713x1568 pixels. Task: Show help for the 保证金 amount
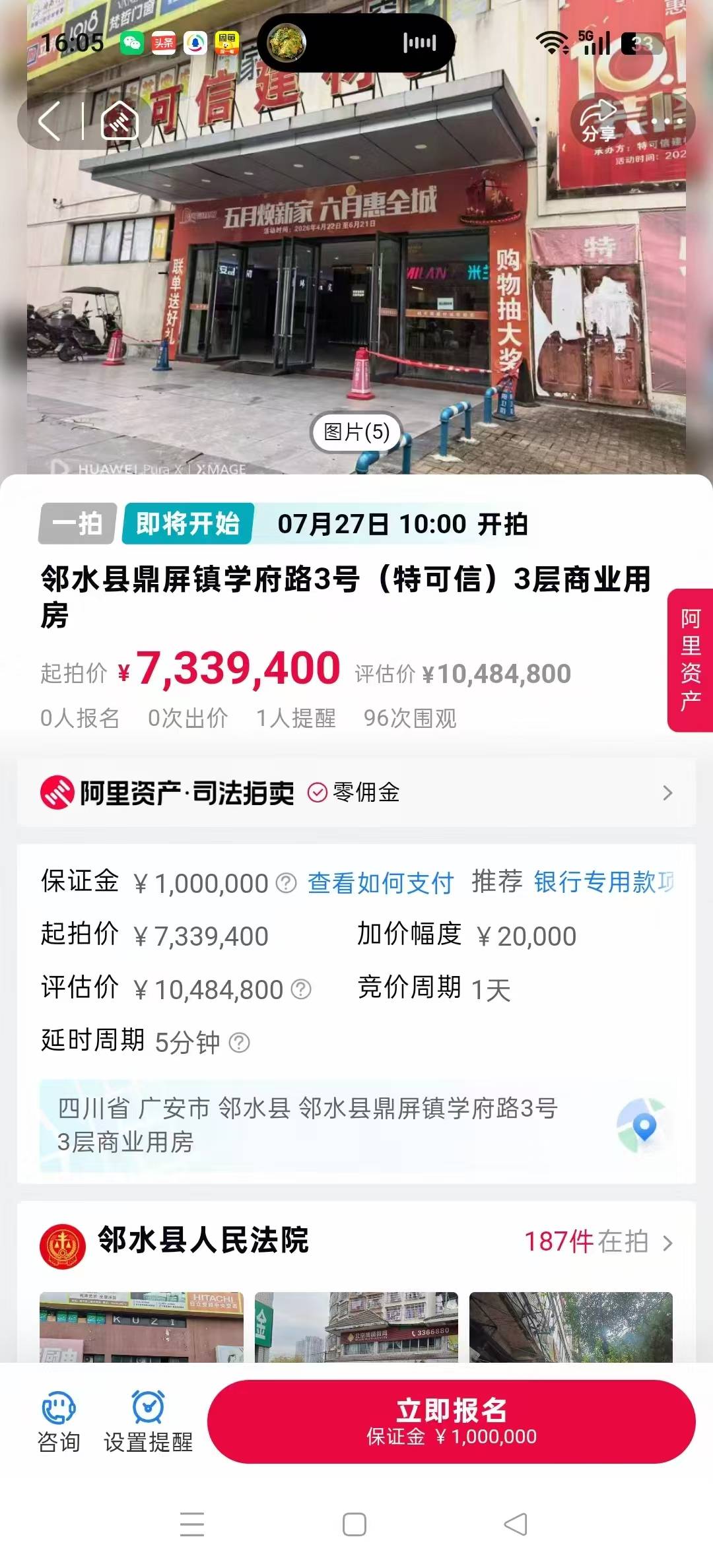(x=286, y=884)
